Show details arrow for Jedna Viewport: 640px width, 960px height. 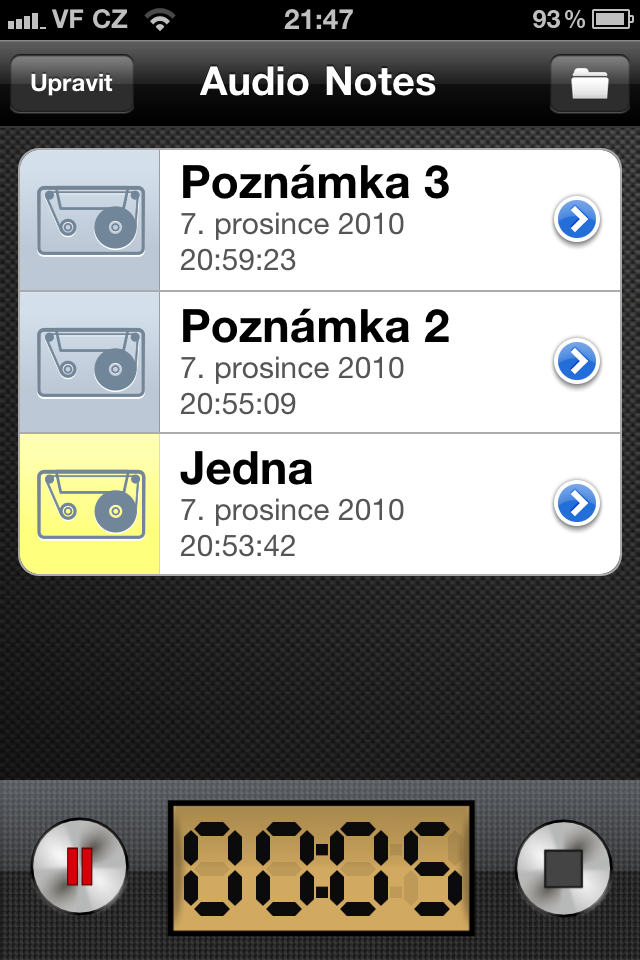pyautogui.click(x=577, y=504)
